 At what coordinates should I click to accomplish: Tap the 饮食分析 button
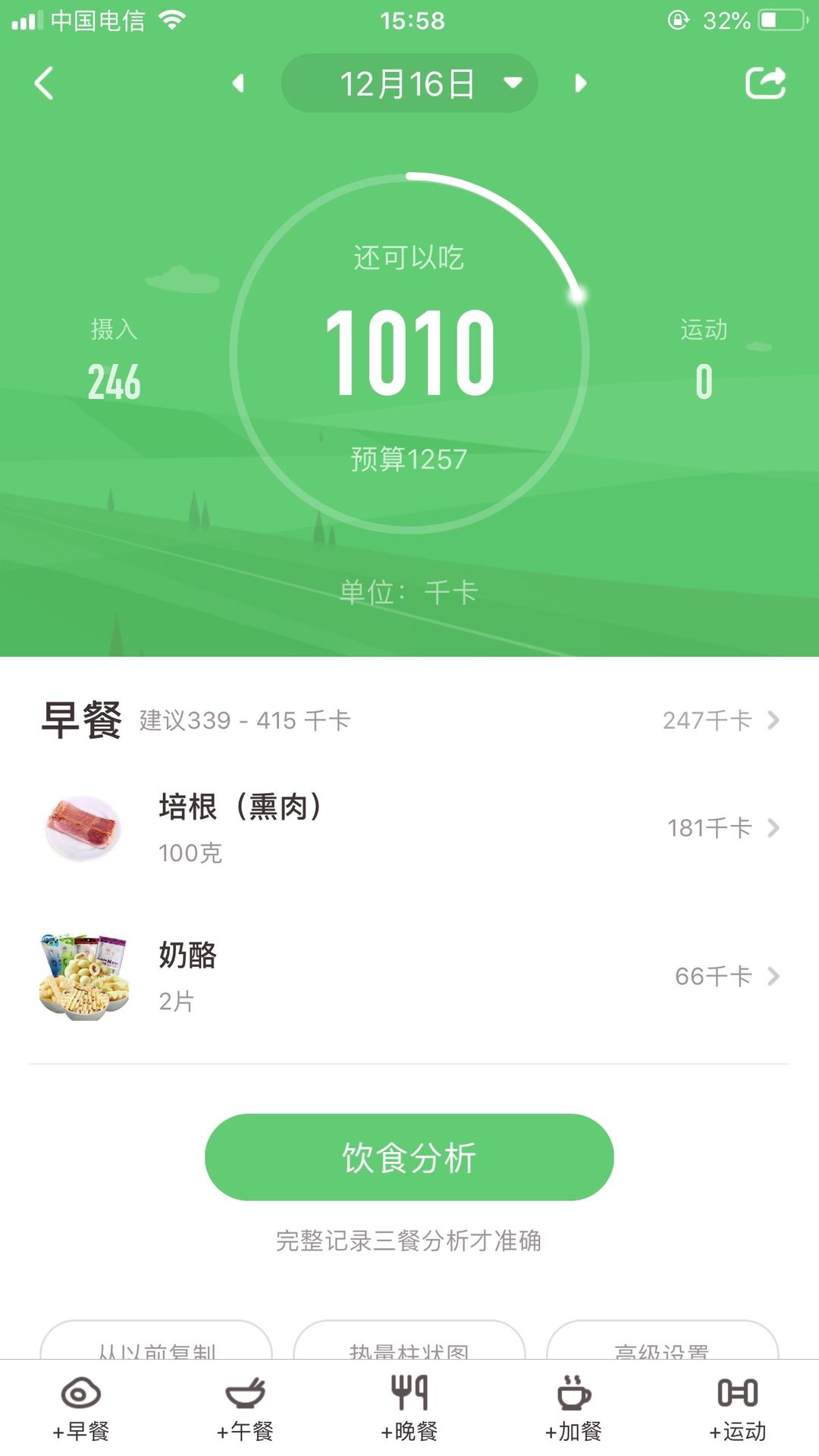(x=409, y=1156)
